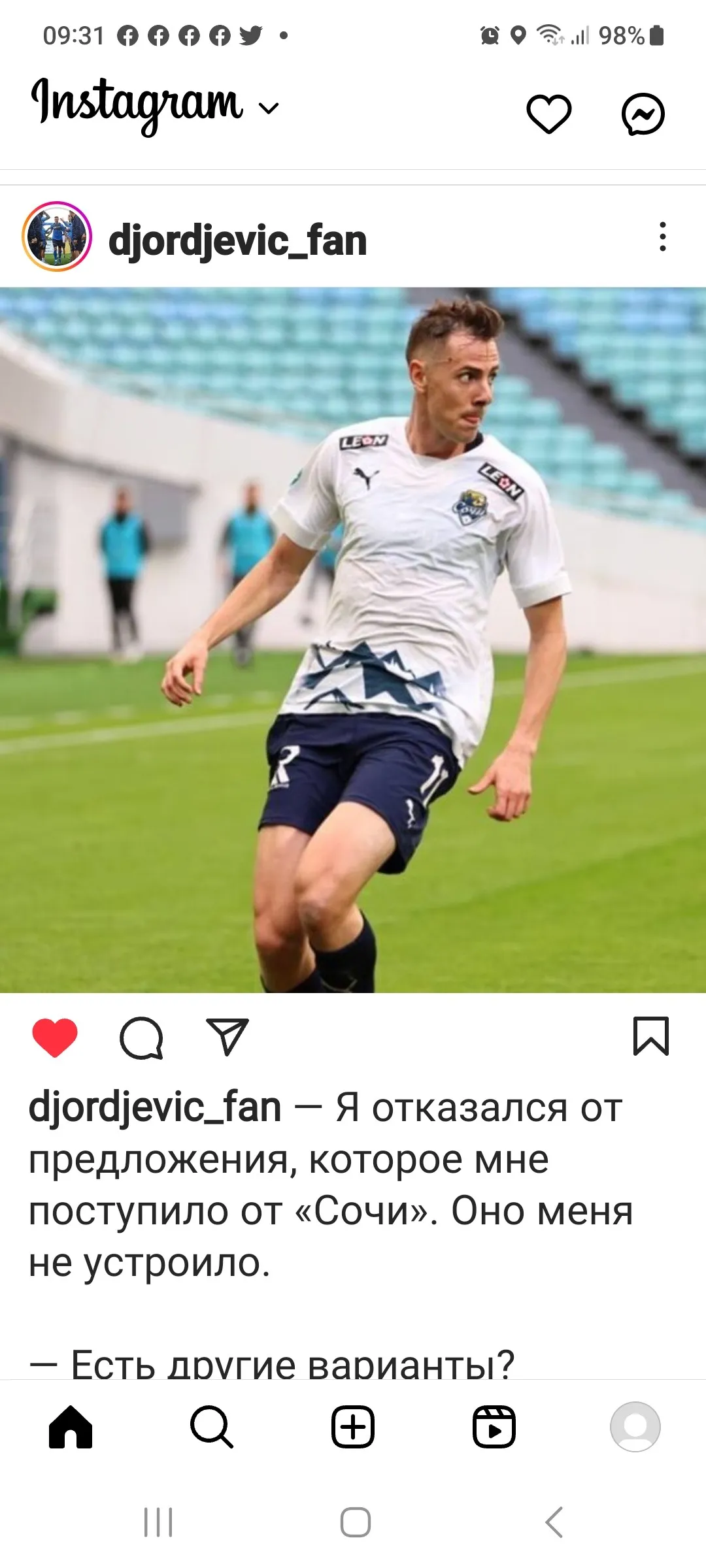Viewport: 706px width, 1568px height.
Task: Open the post's three-dot options menu
Action: [662, 237]
